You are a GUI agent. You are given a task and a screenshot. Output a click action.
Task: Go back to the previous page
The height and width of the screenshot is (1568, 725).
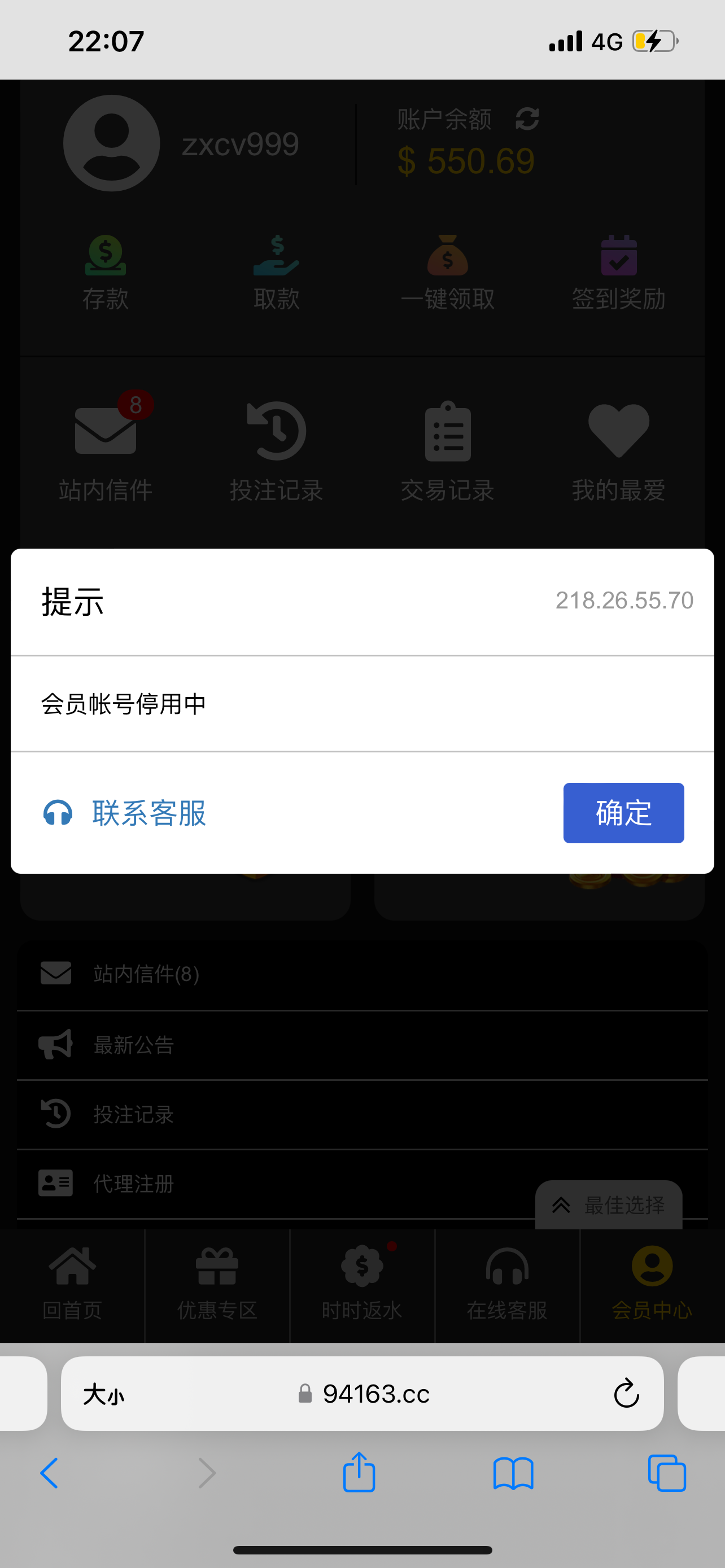pyautogui.click(x=49, y=1473)
